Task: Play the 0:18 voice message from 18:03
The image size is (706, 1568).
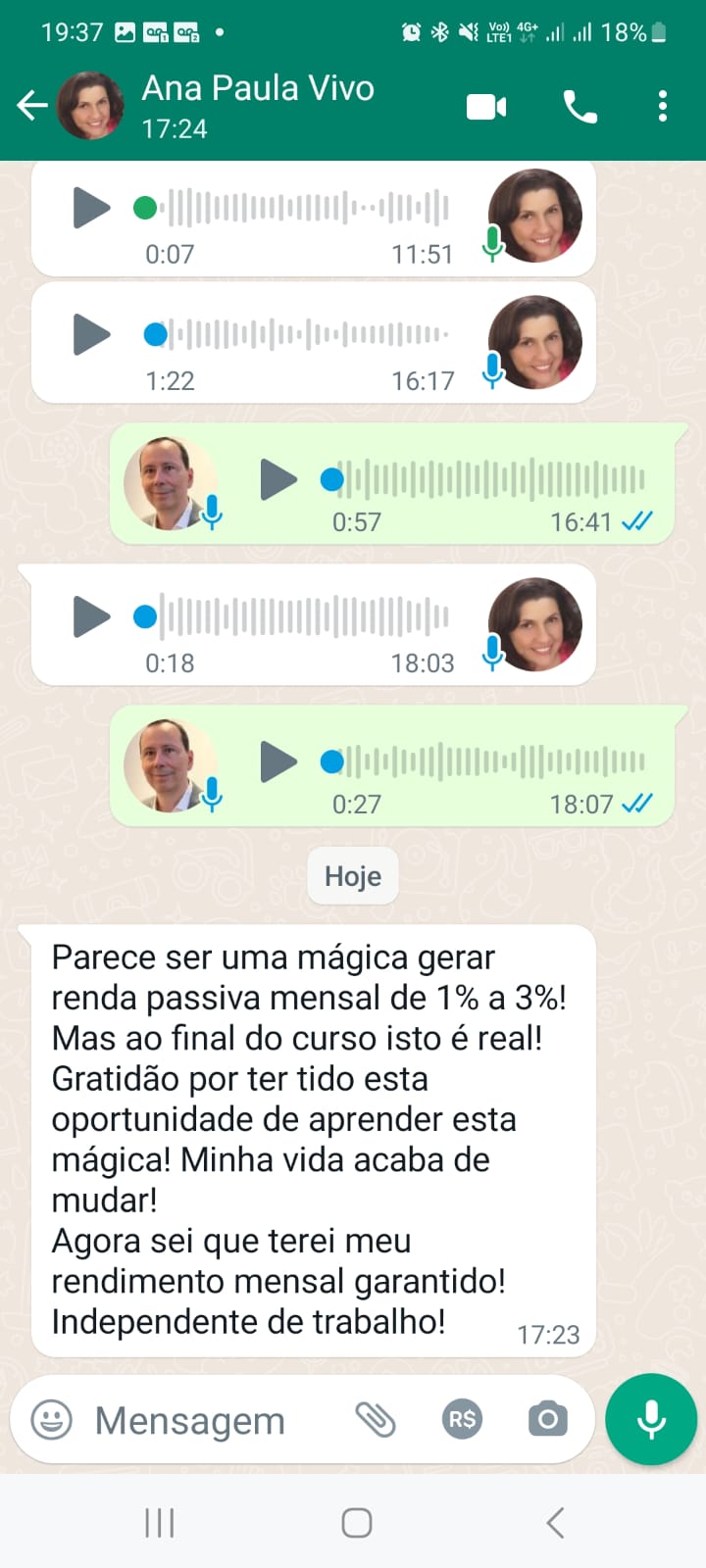Action: [x=92, y=616]
